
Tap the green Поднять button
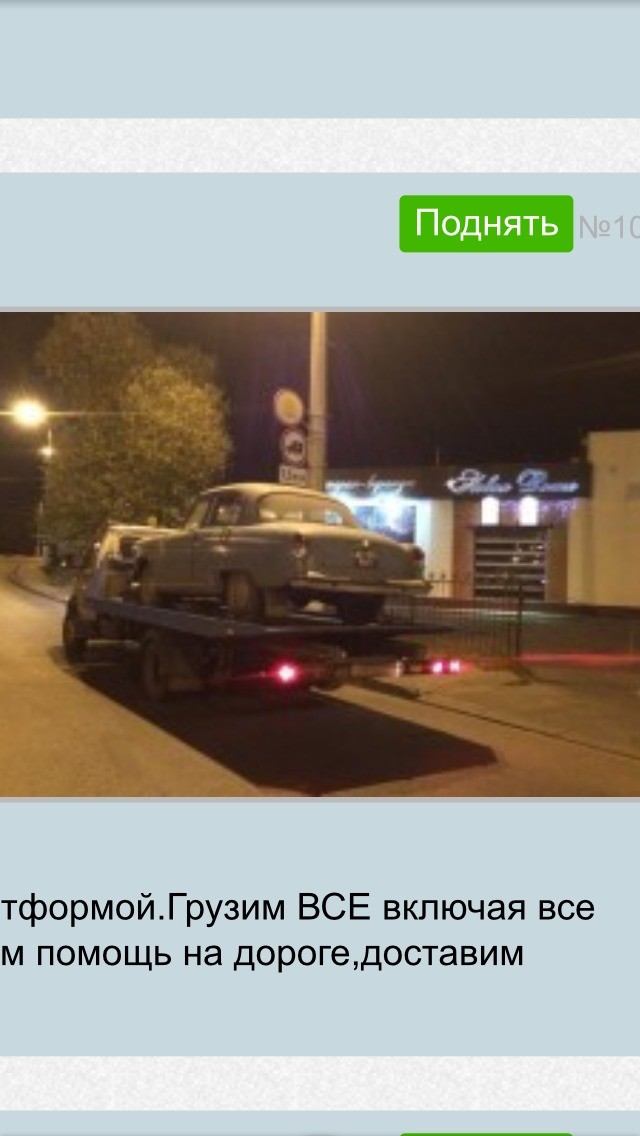[x=486, y=224]
